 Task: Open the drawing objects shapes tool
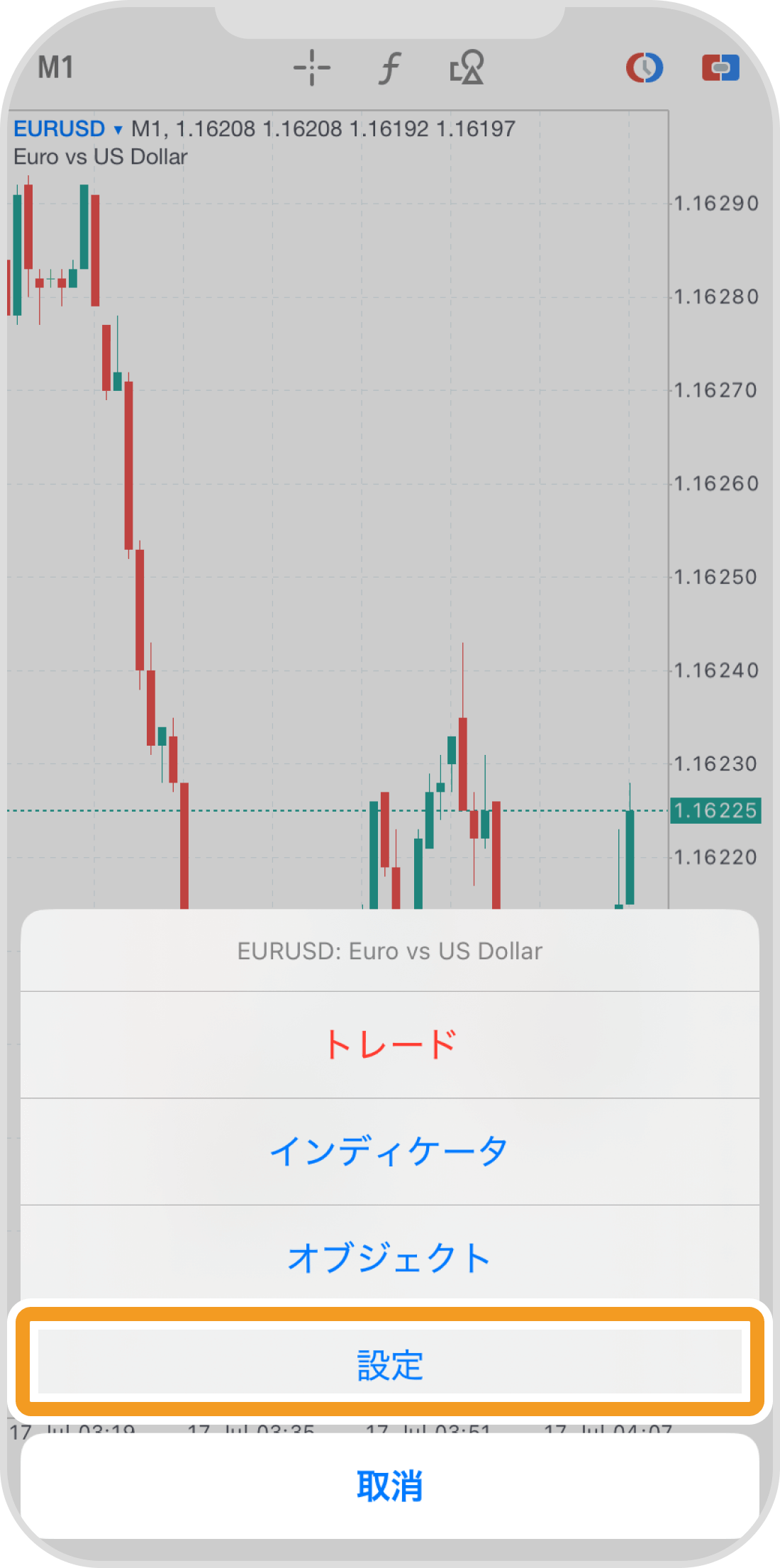click(x=467, y=68)
